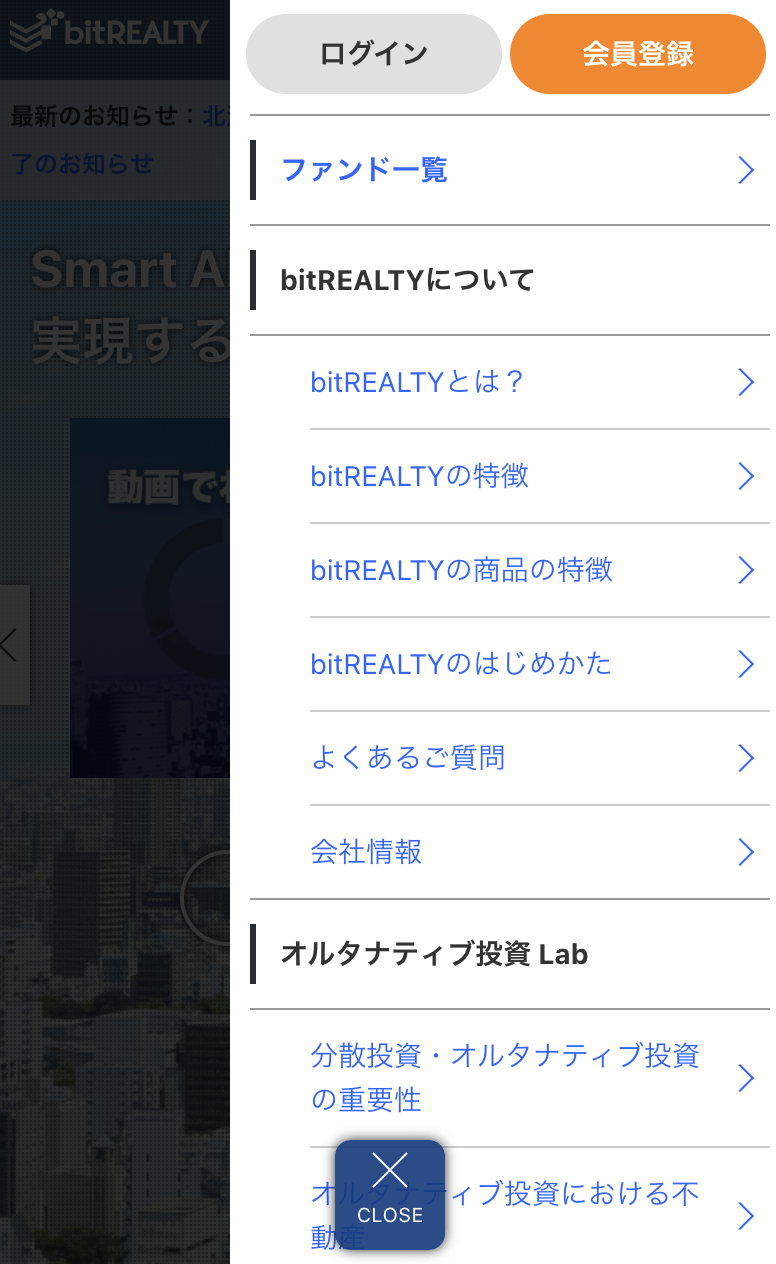Screen dimensions: 776x1264
Task: Close the menu with the CLOSE button
Action: pos(390,1195)
